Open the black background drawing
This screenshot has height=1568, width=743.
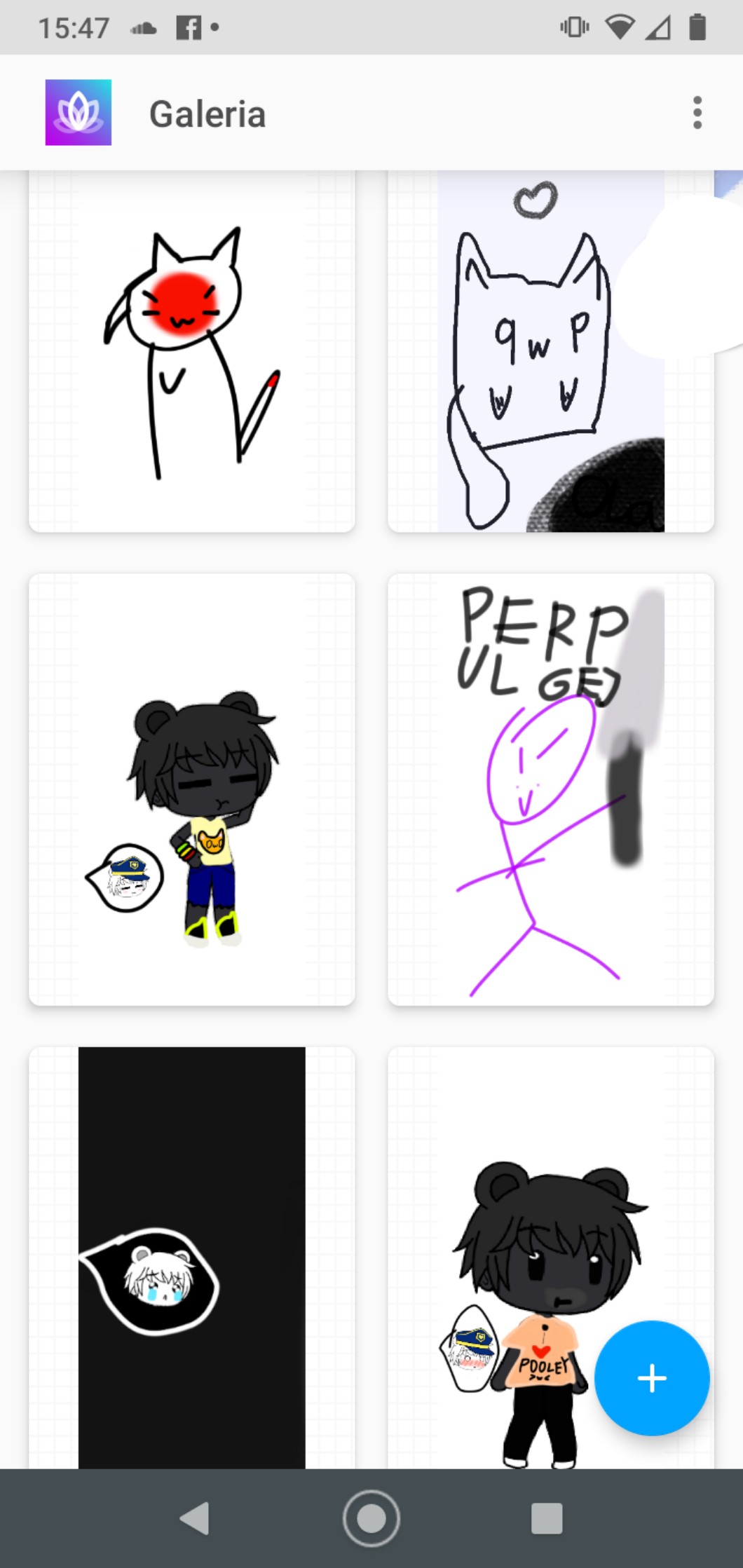pyautogui.click(x=191, y=1257)
